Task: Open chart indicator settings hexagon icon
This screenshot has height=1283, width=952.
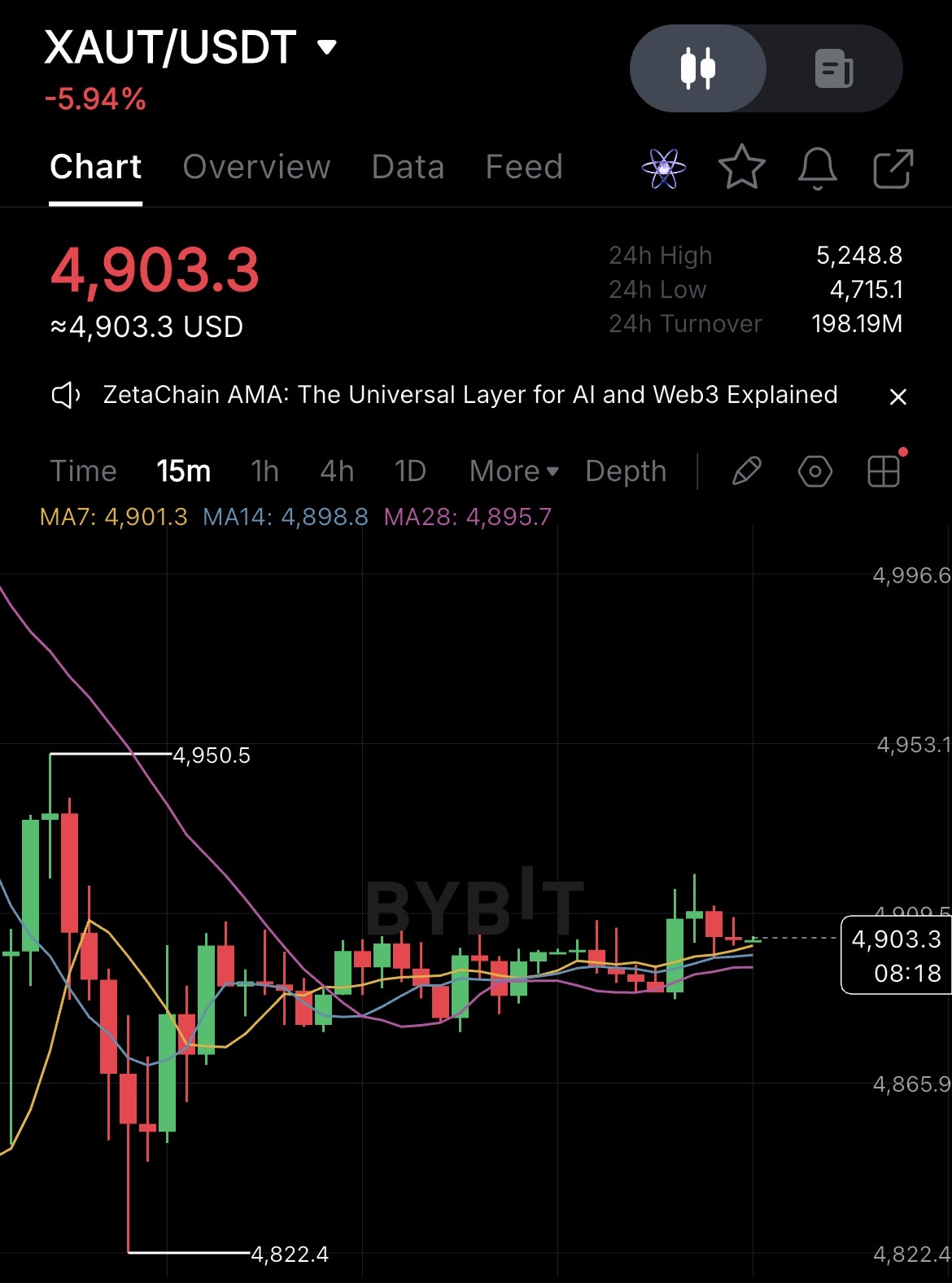Action: (x=814, y=471)
